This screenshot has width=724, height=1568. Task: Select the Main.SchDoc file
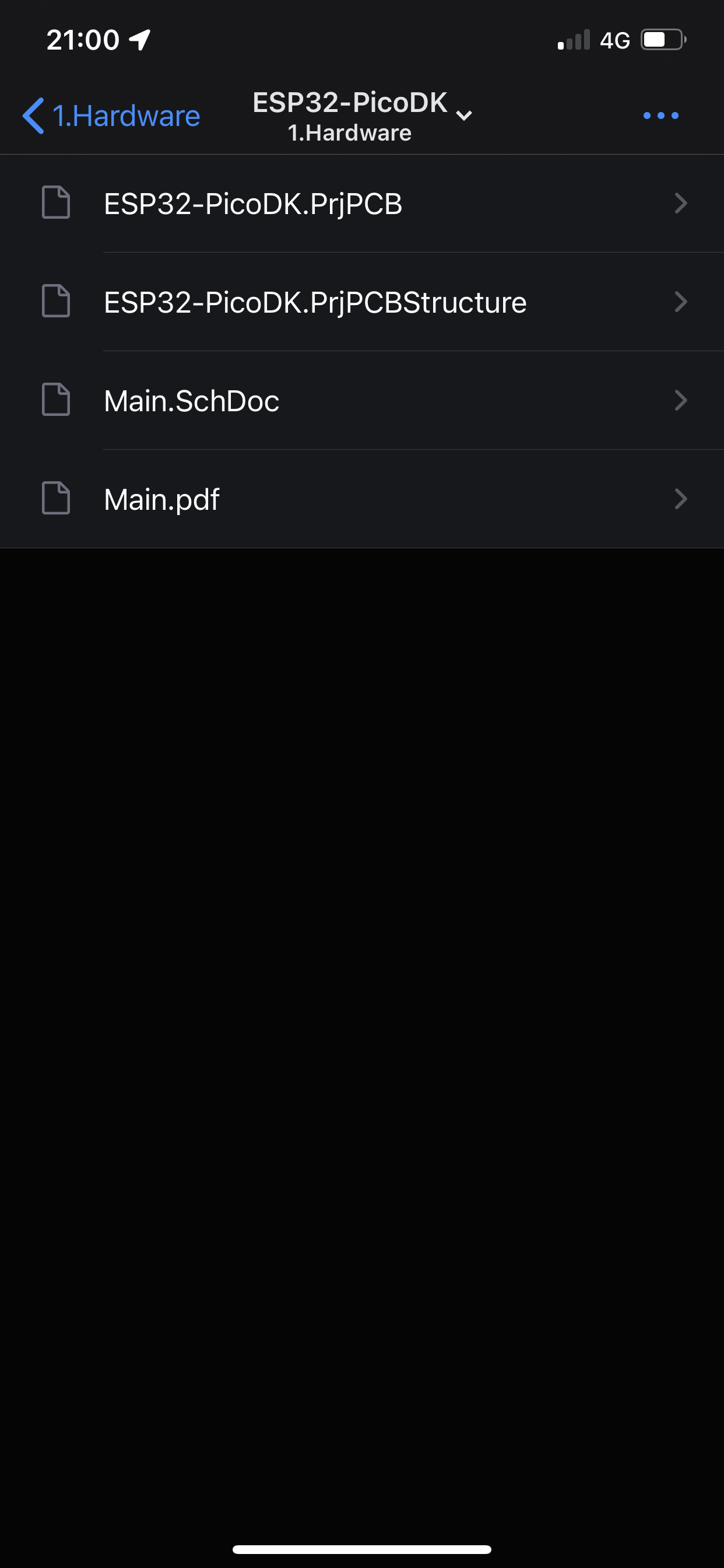(191, 401)
